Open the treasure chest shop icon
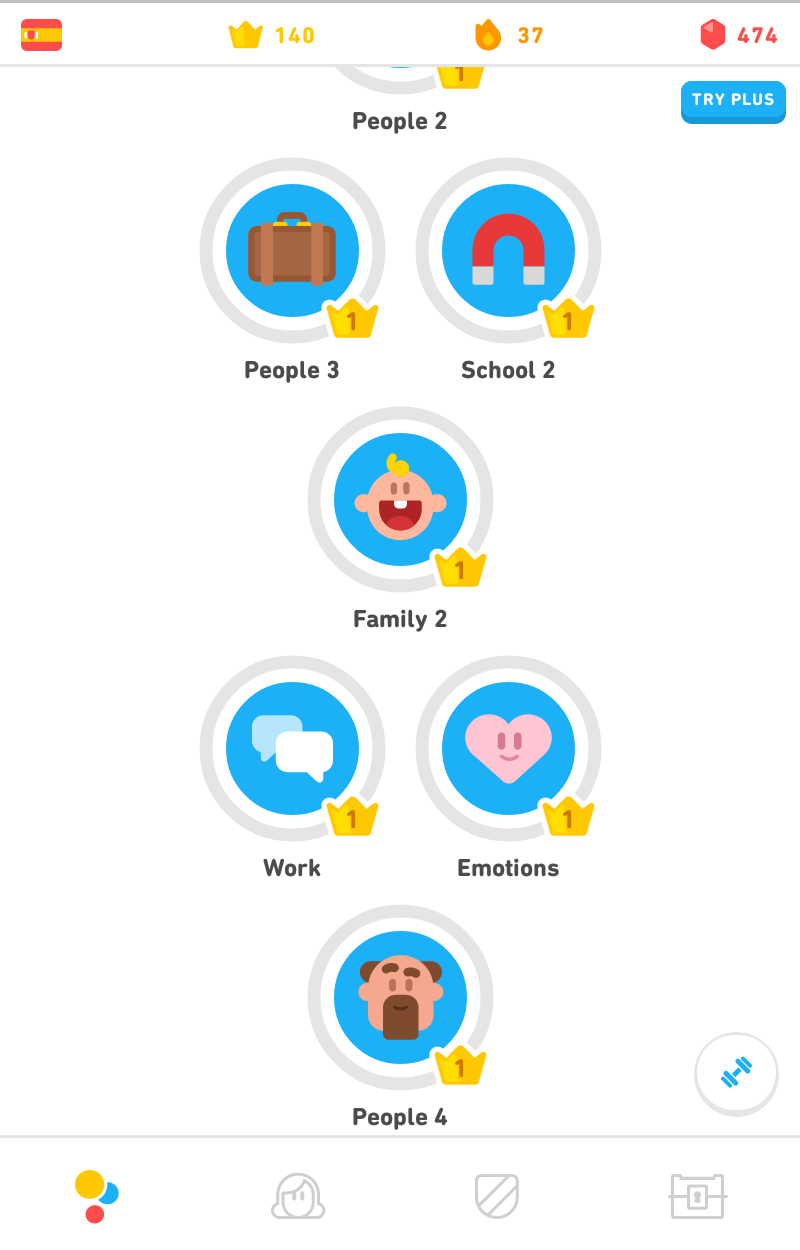The image size is (800, 1250). pyautogui.click(x=698, y=1195)
